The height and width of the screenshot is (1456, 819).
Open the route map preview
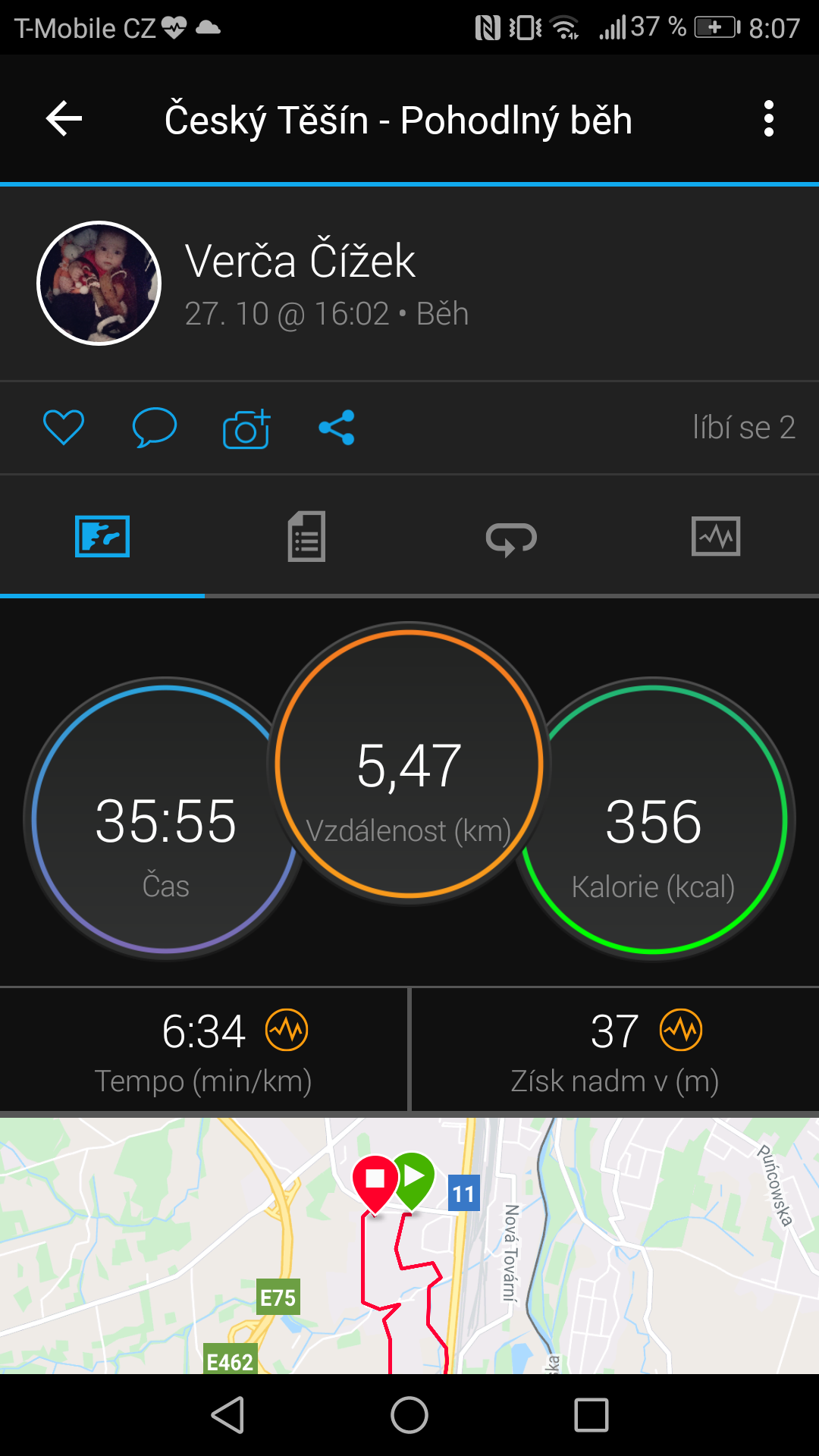pyautogui.click(x=409, y=1245)
